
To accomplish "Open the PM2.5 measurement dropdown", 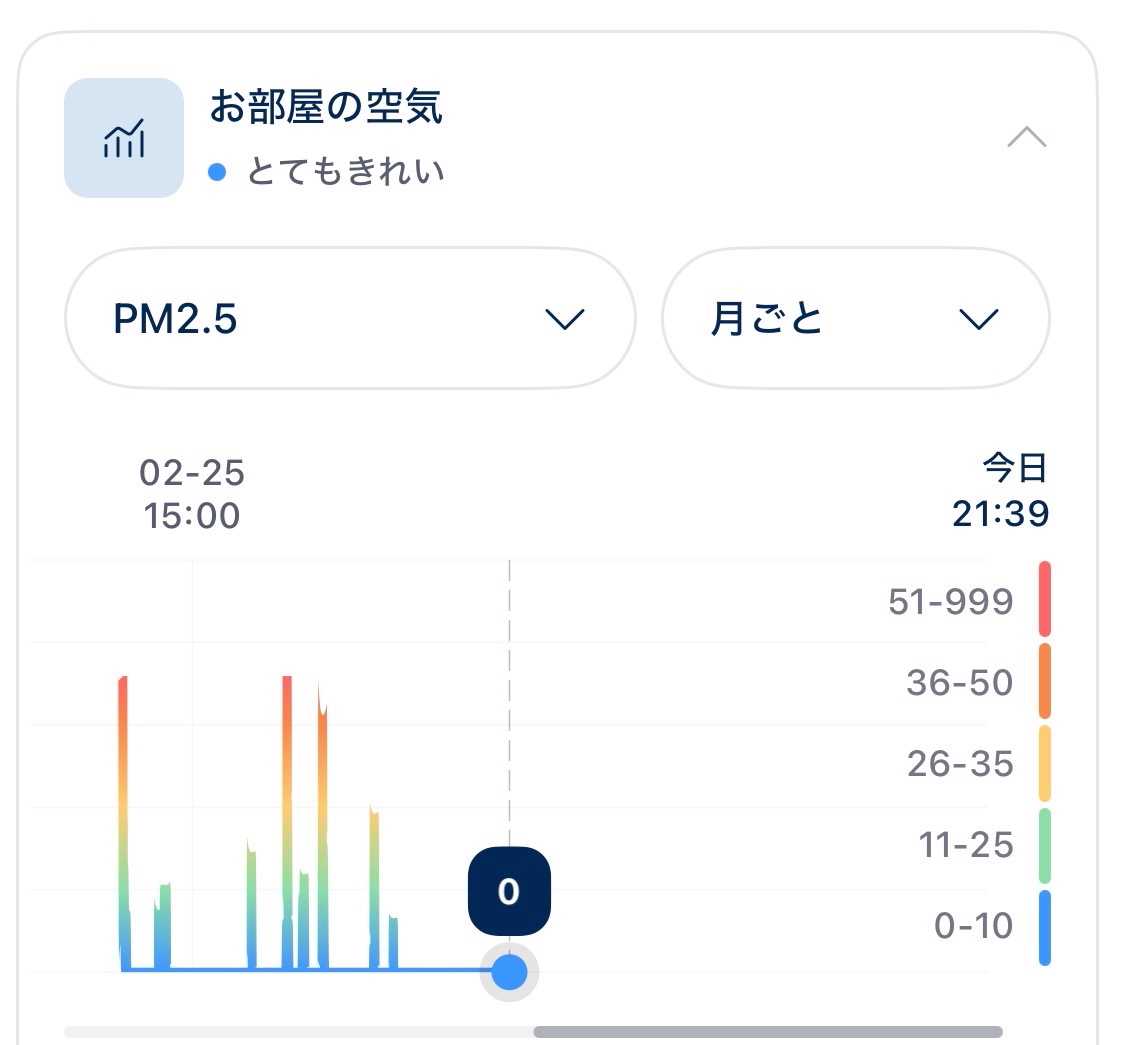I will [350, 319].
